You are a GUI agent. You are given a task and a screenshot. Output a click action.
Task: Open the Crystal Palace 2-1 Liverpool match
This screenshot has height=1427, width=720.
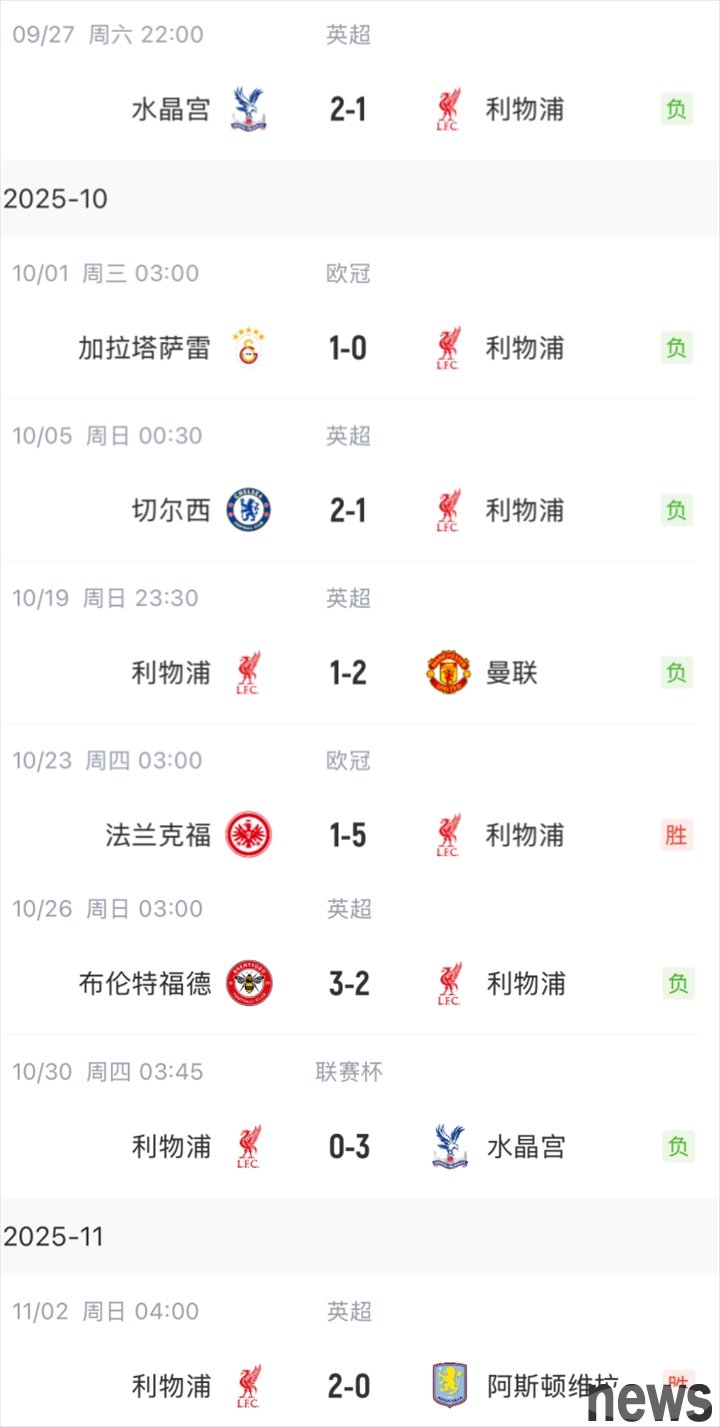(x=348, y=109)
